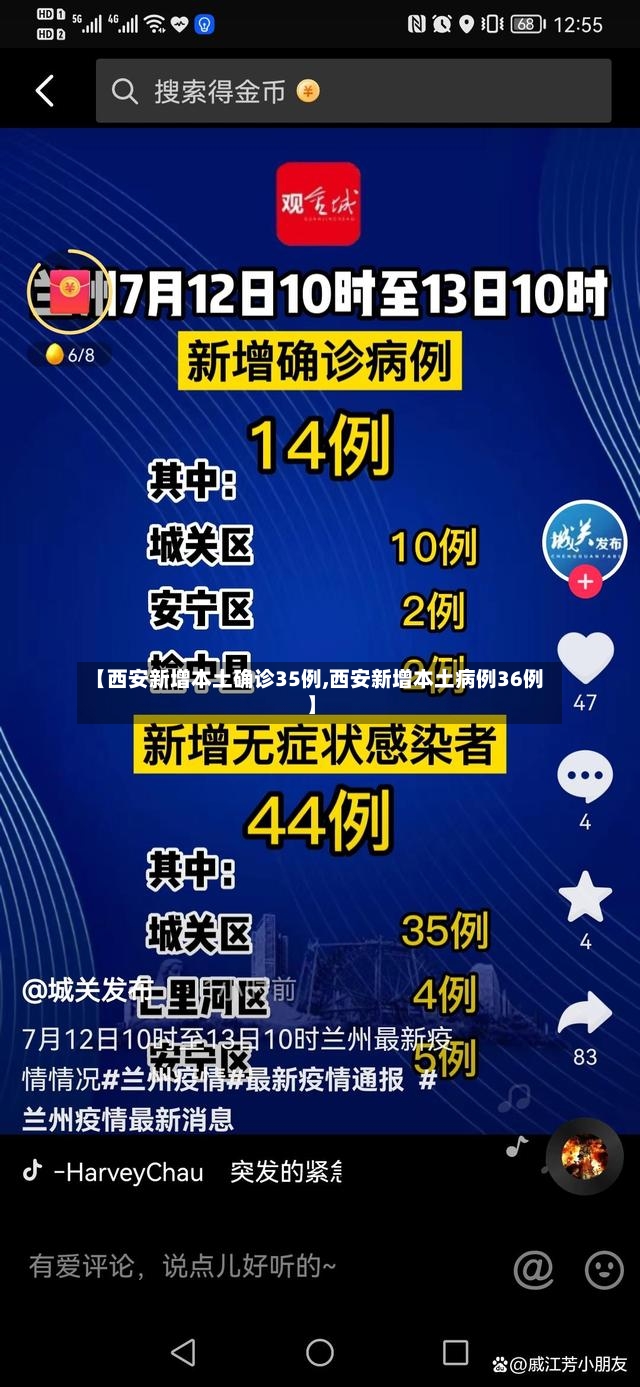640x1387 pixels.
Task: Favorite this video with the star
Action: 585,897
